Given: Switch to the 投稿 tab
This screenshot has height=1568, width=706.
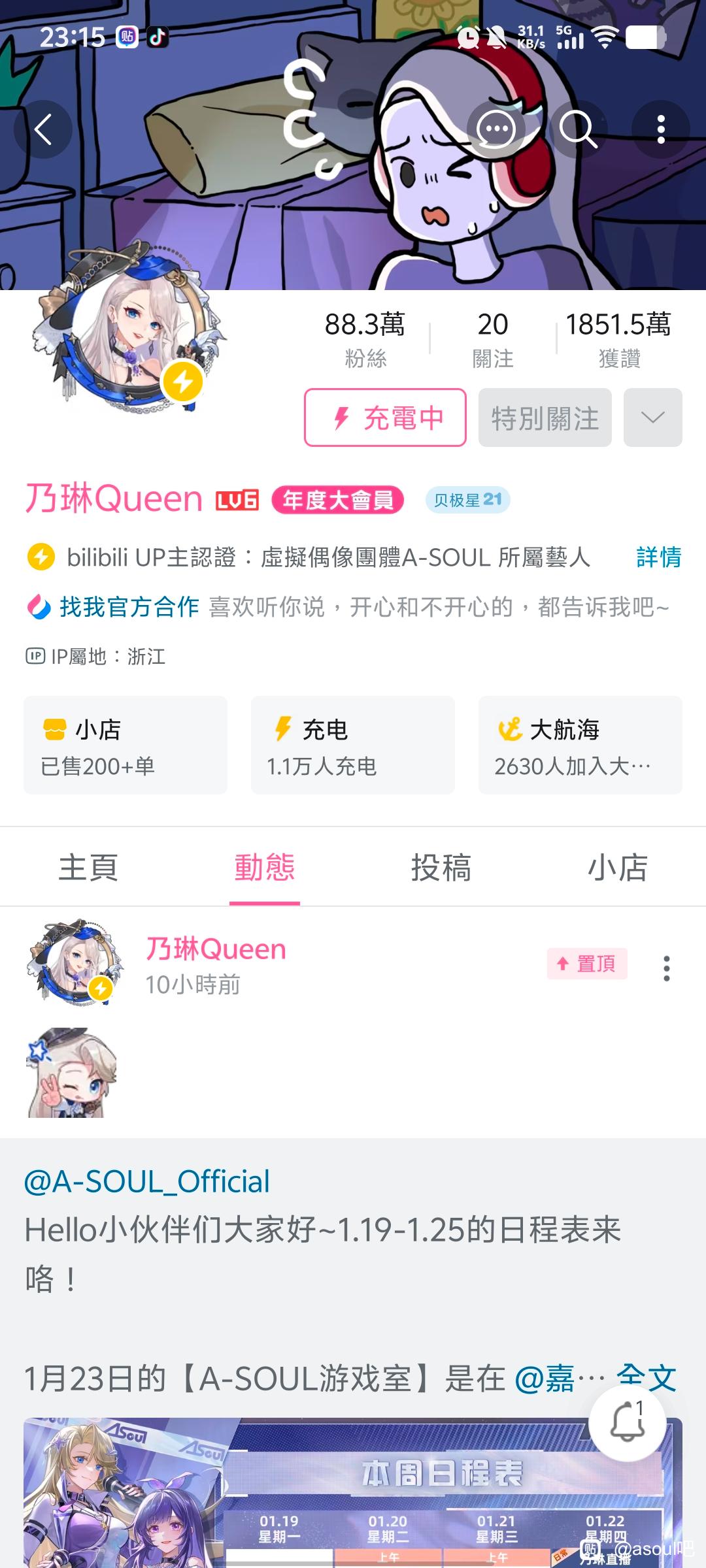Looking at the screenshot, I should click(441, 868).
